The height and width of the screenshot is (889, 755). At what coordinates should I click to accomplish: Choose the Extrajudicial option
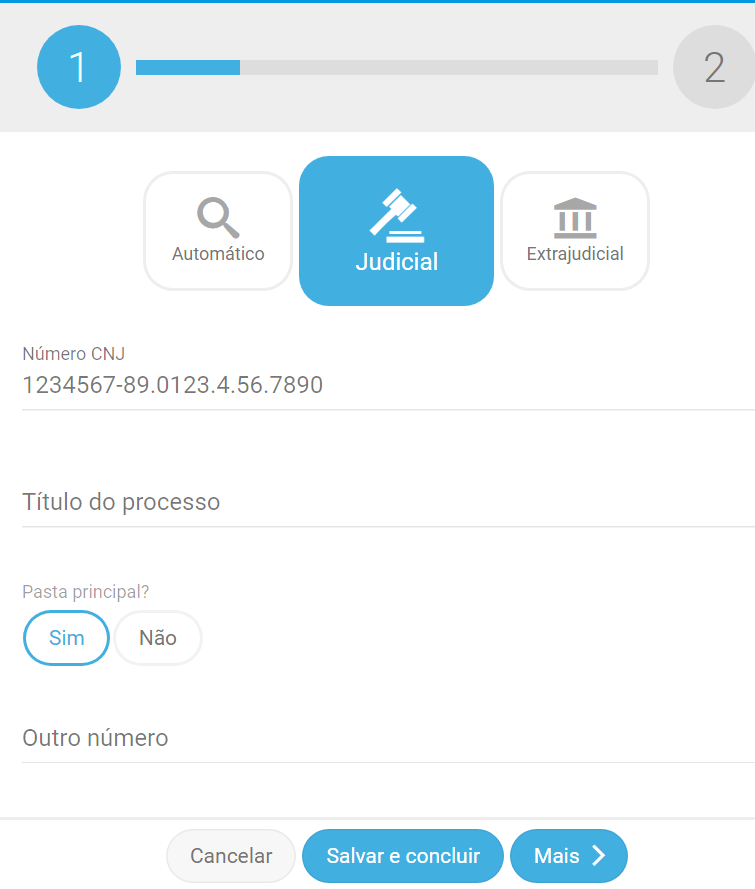pyautogui.click(x=575, y=231)
